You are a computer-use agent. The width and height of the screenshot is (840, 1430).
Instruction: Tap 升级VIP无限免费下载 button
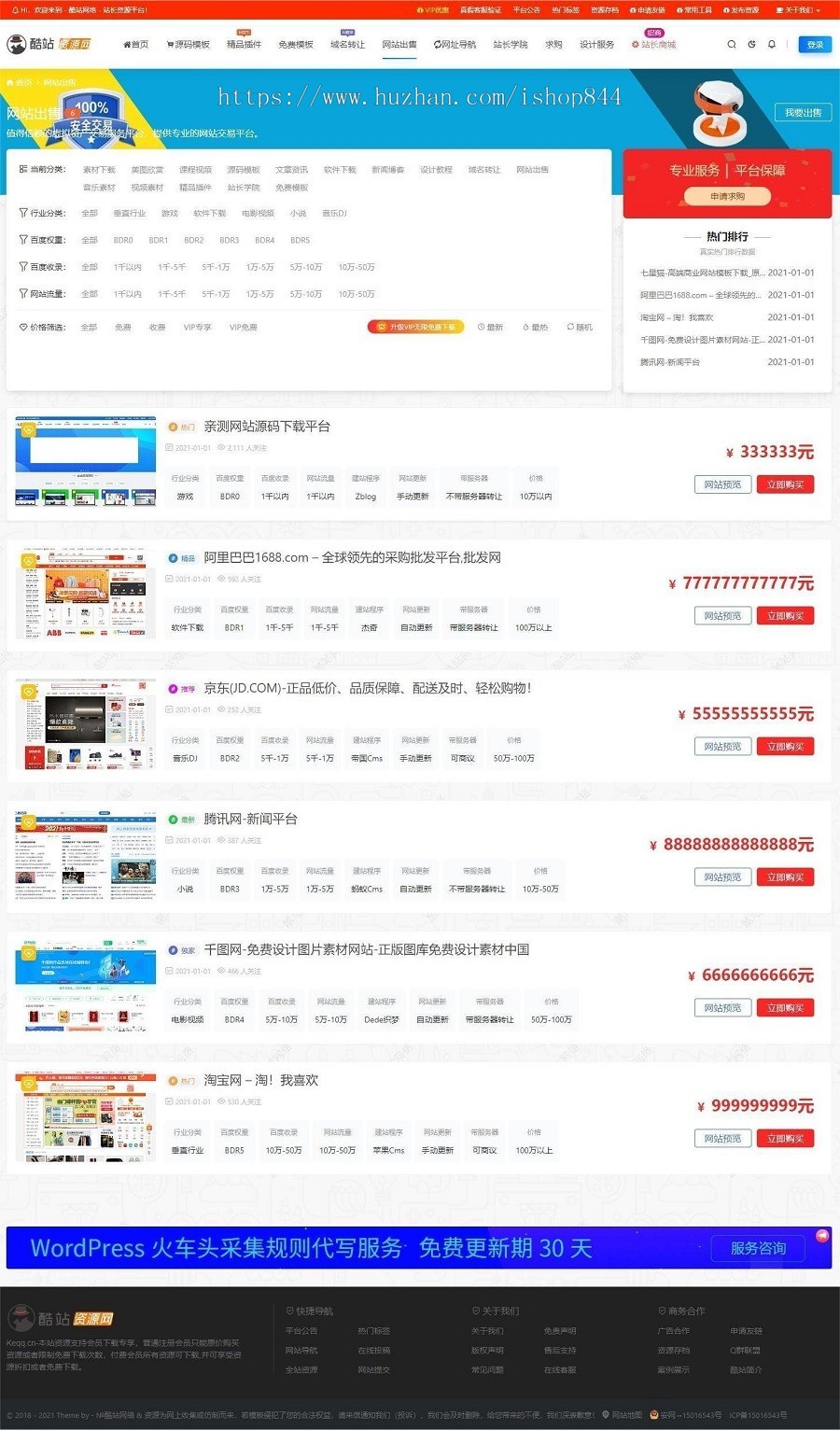(x=416, y=328)
